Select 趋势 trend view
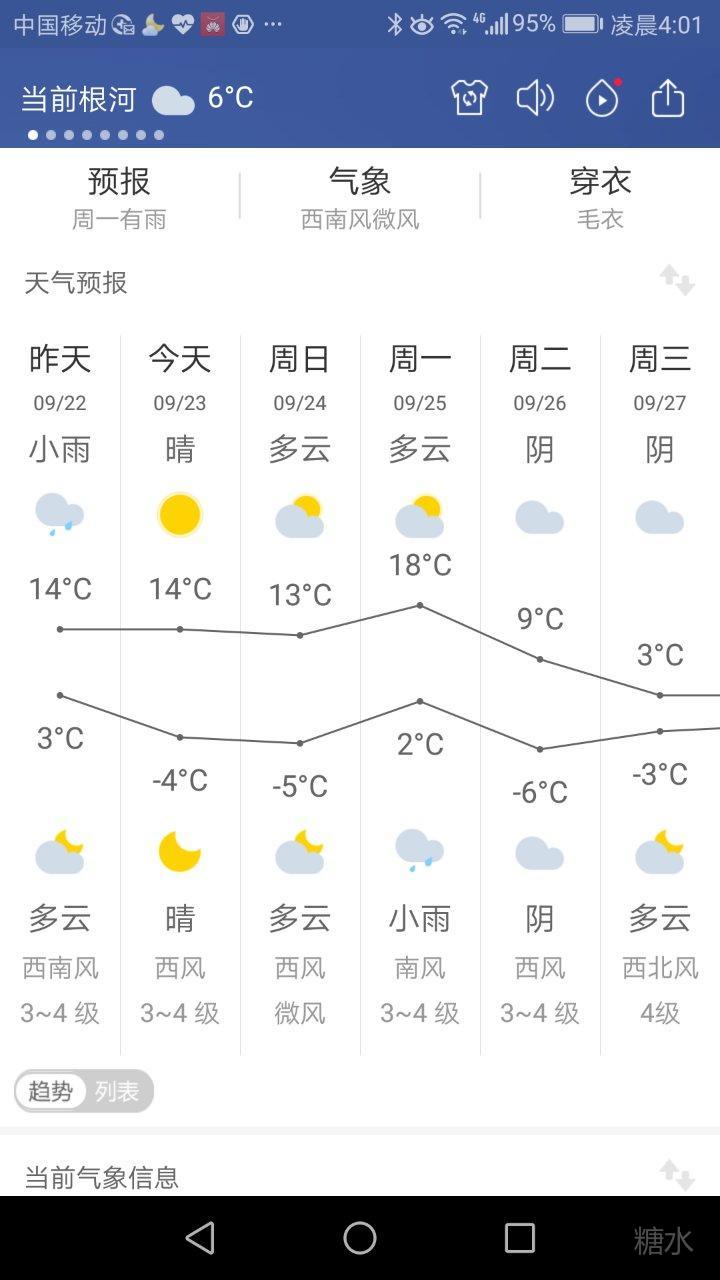Screen dimensions: 720x1280 tap(51, 1091)
